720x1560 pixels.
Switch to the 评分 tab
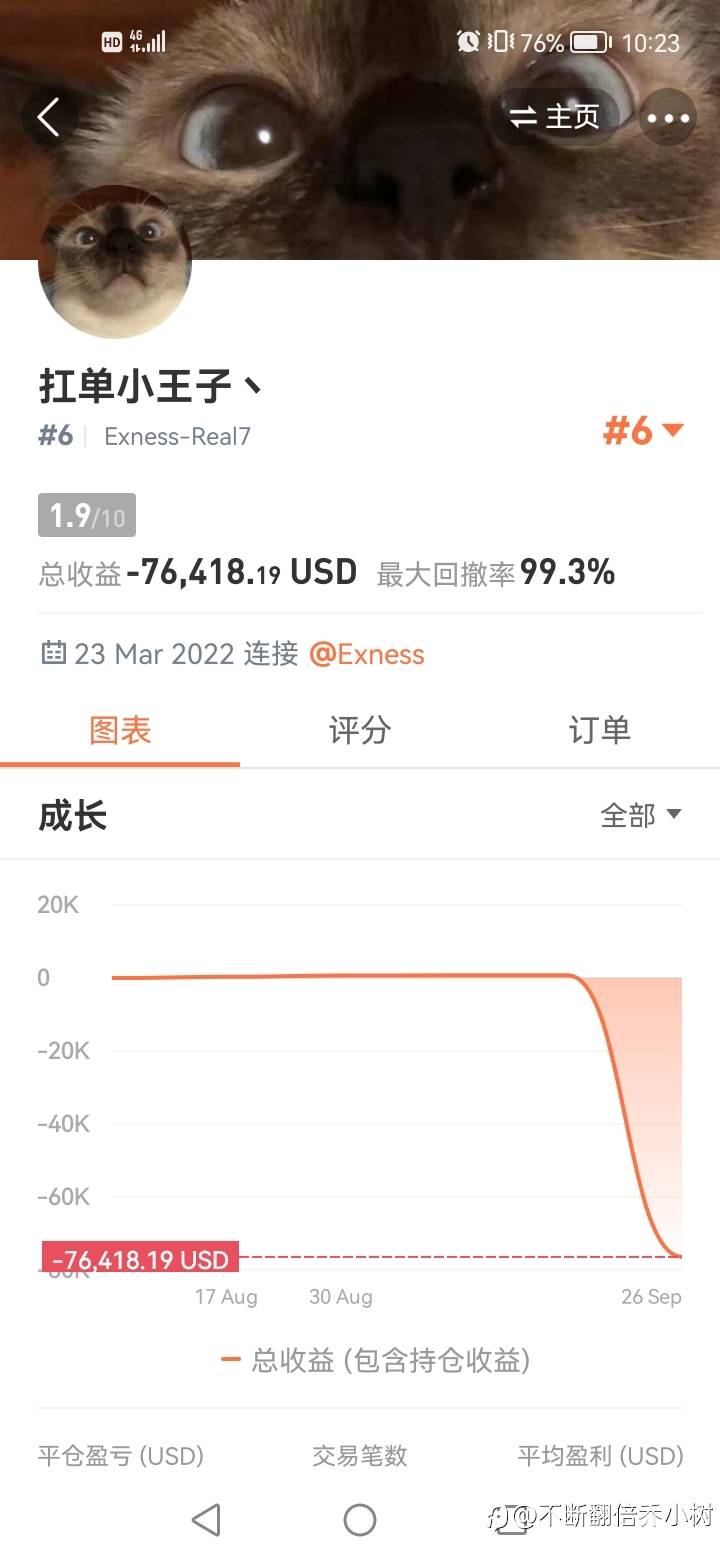pos(359,730)
